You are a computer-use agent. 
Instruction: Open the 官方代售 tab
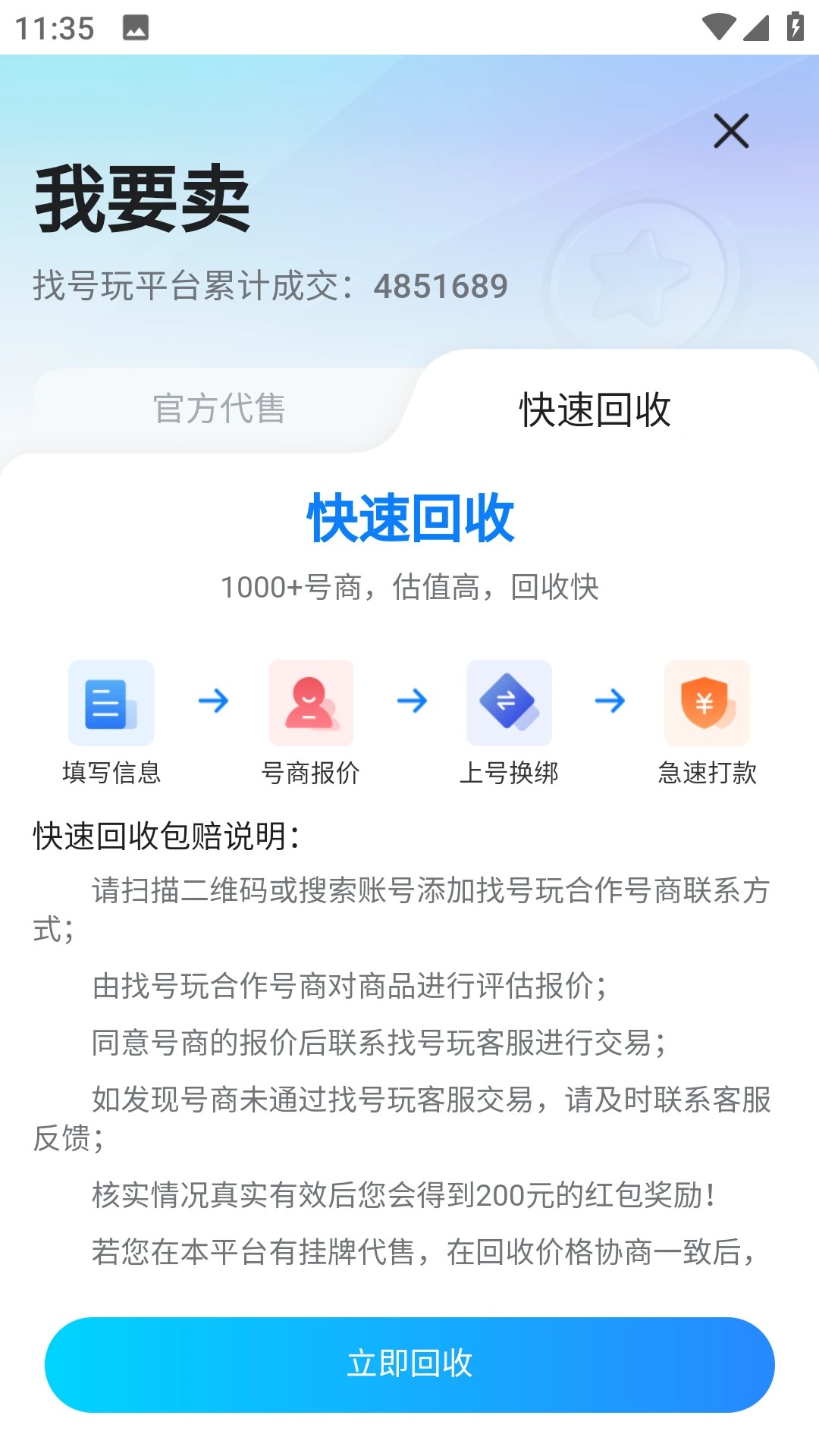[x=220, y=409]
